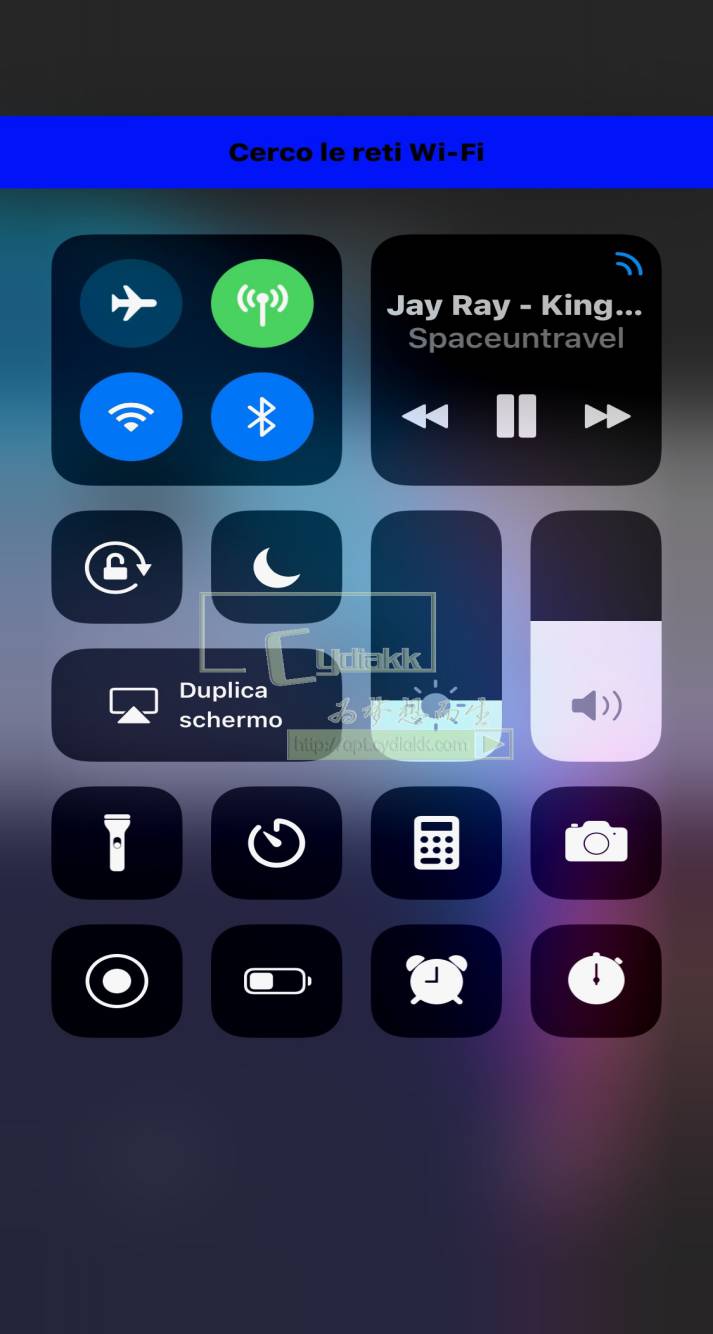Enable Do Not Disturb moon

pos(276,567)
